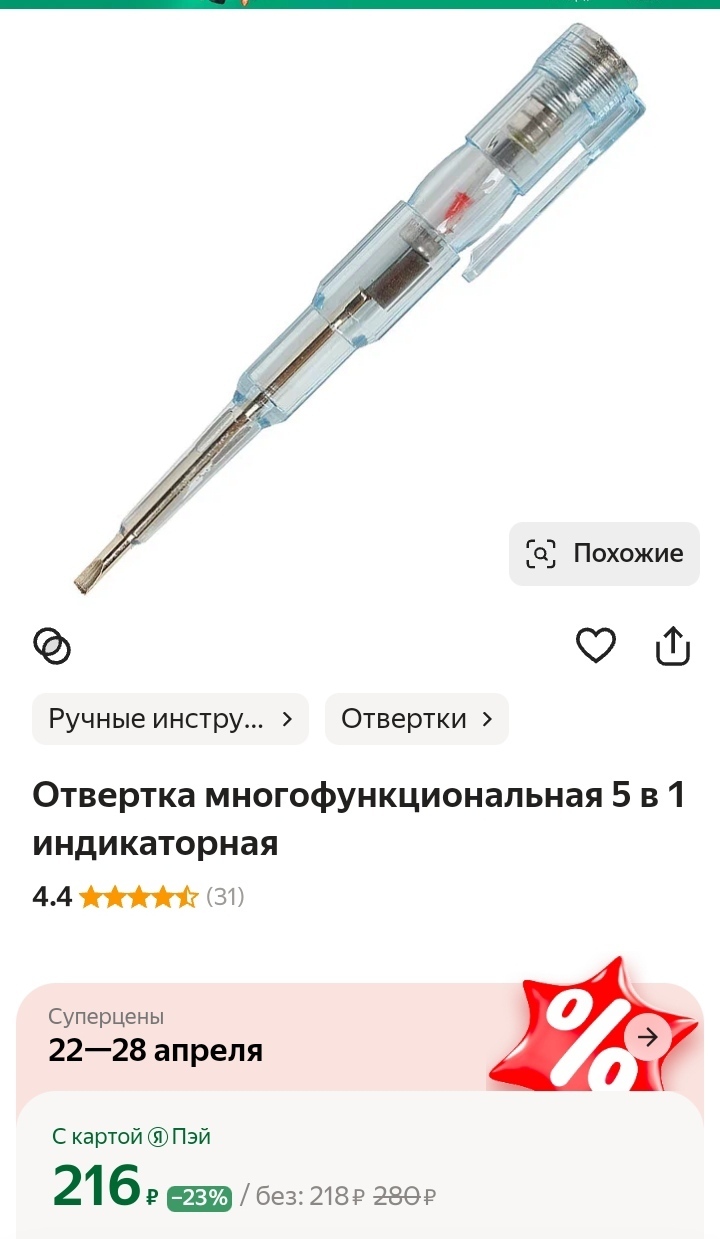Screen dimensions: 720x1239
Task: Open the Отвертки category chip
Action: point(416,719)
